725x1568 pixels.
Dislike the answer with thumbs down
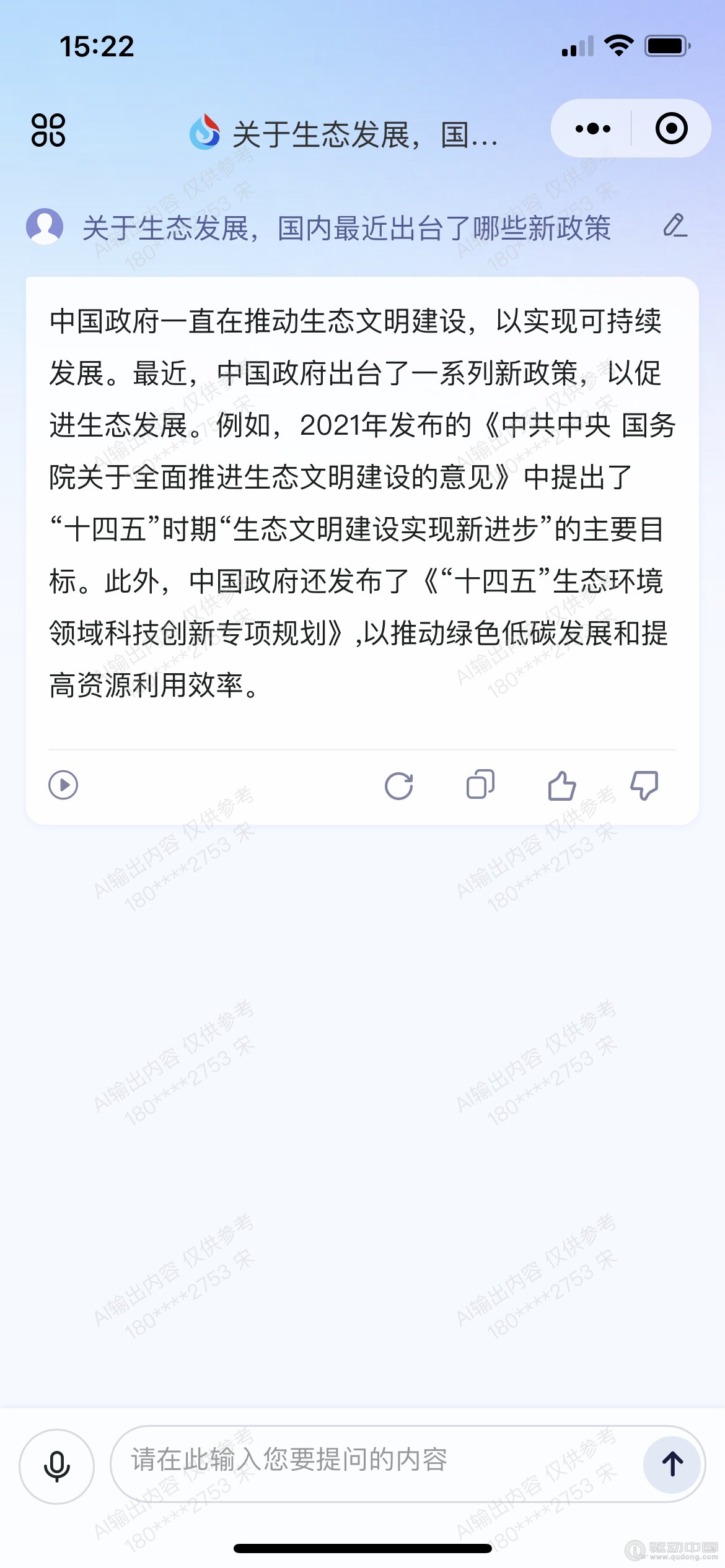click(644, 785)
